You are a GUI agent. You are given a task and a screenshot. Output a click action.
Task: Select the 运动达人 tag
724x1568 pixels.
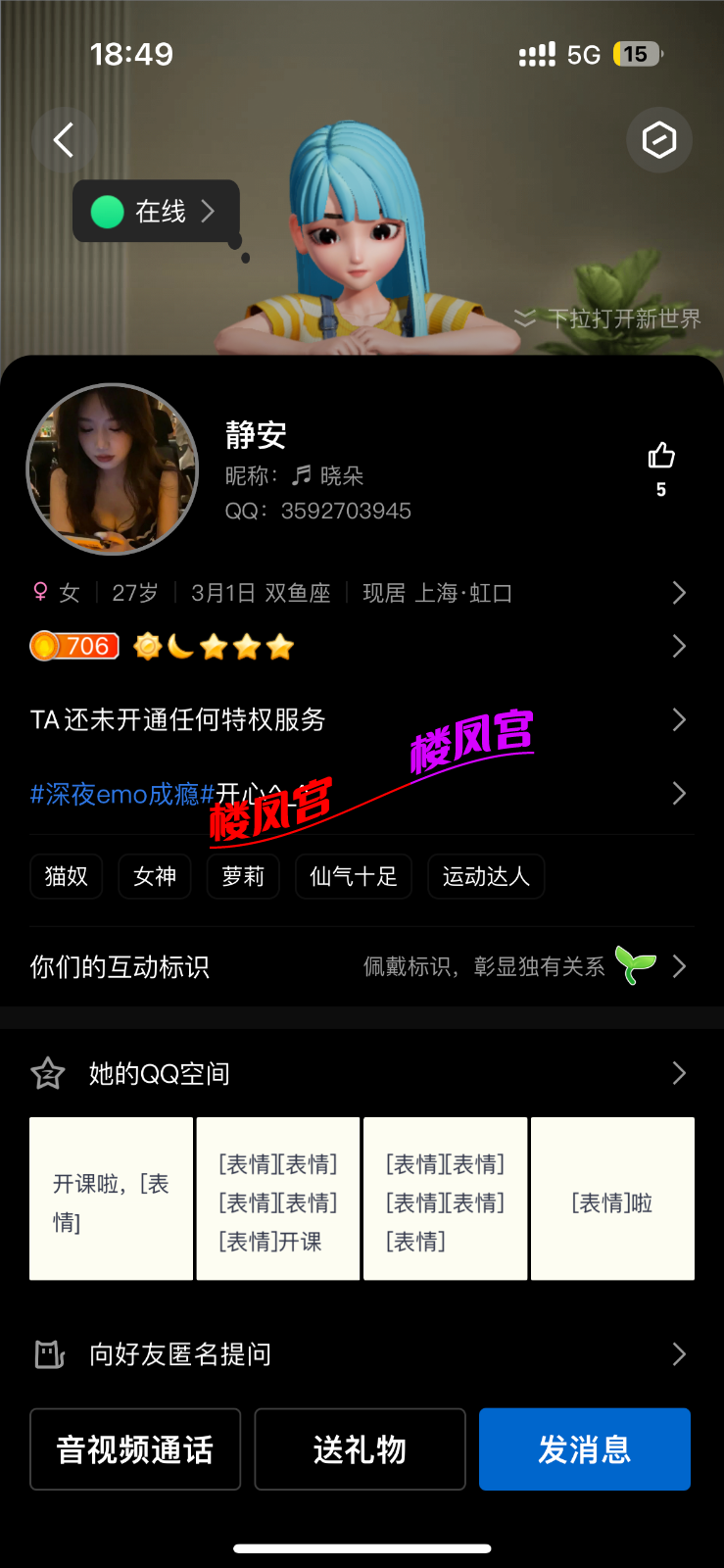pos(486,876)
